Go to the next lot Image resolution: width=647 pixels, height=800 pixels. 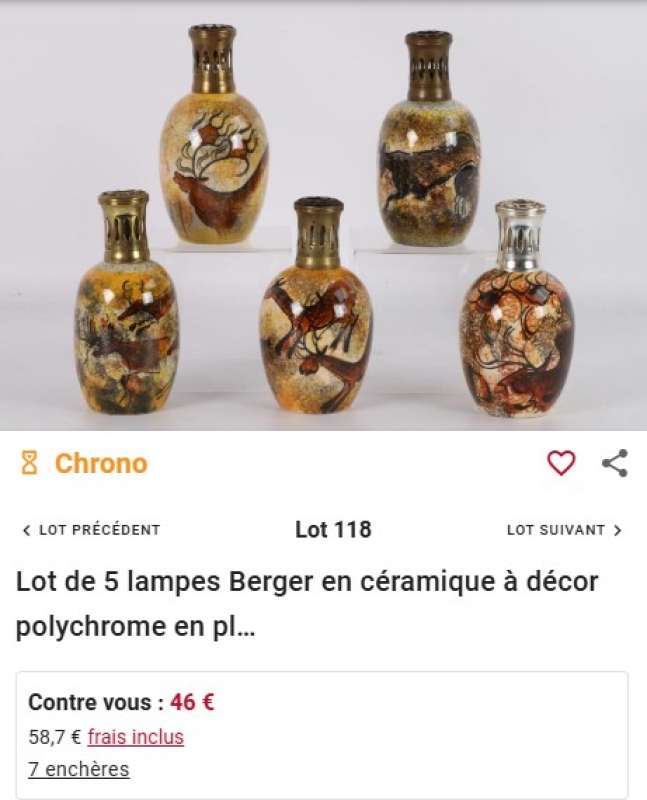(564, 530)
